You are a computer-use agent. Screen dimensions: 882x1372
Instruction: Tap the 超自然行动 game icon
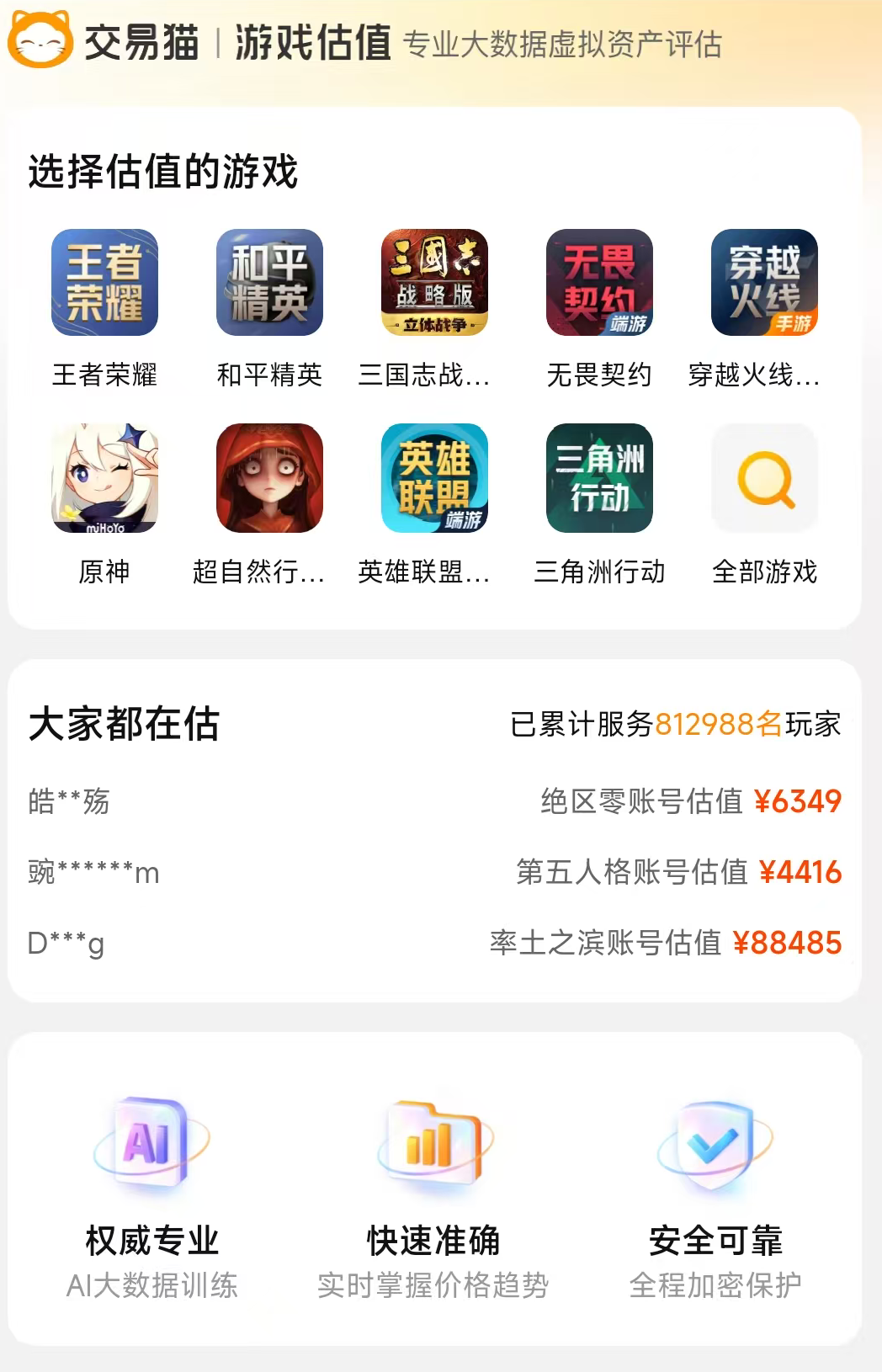pos(269,478)
